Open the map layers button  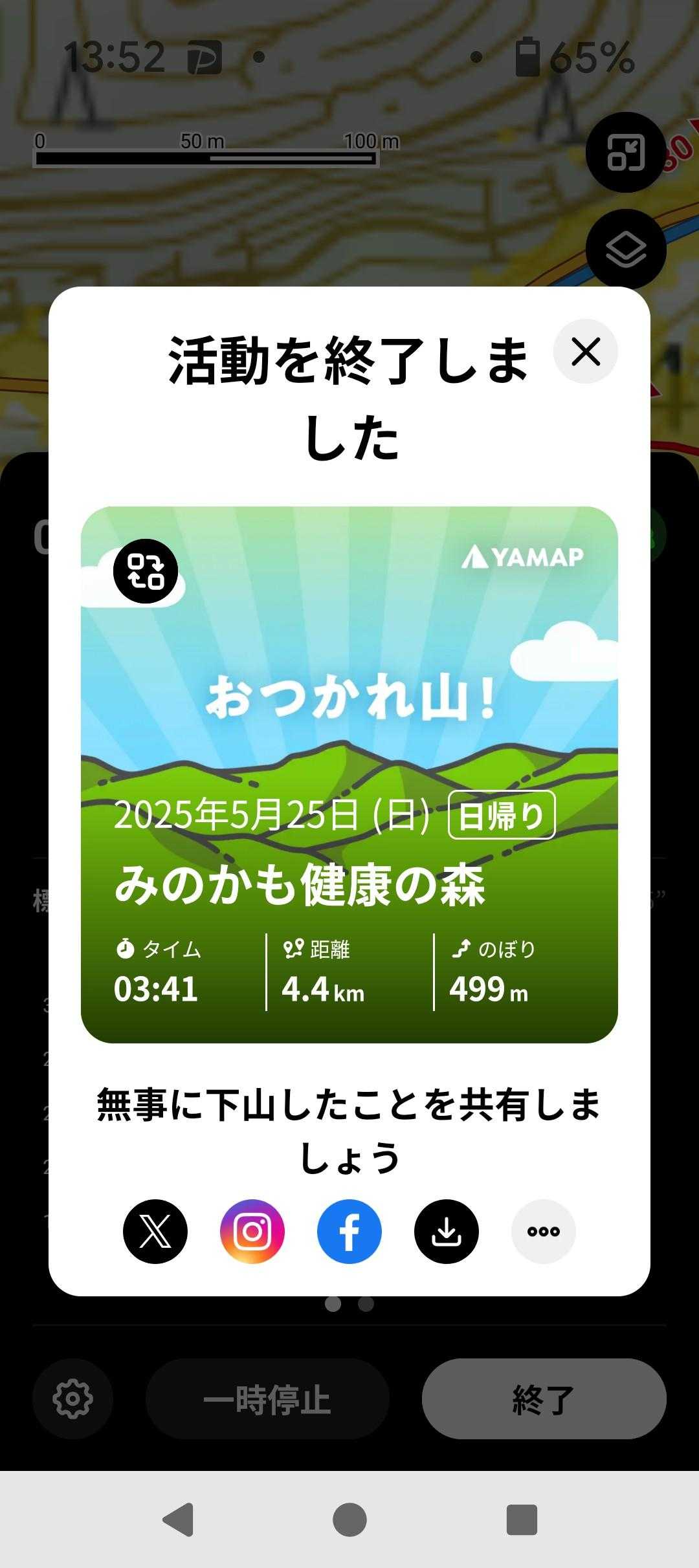coord(626,250)
